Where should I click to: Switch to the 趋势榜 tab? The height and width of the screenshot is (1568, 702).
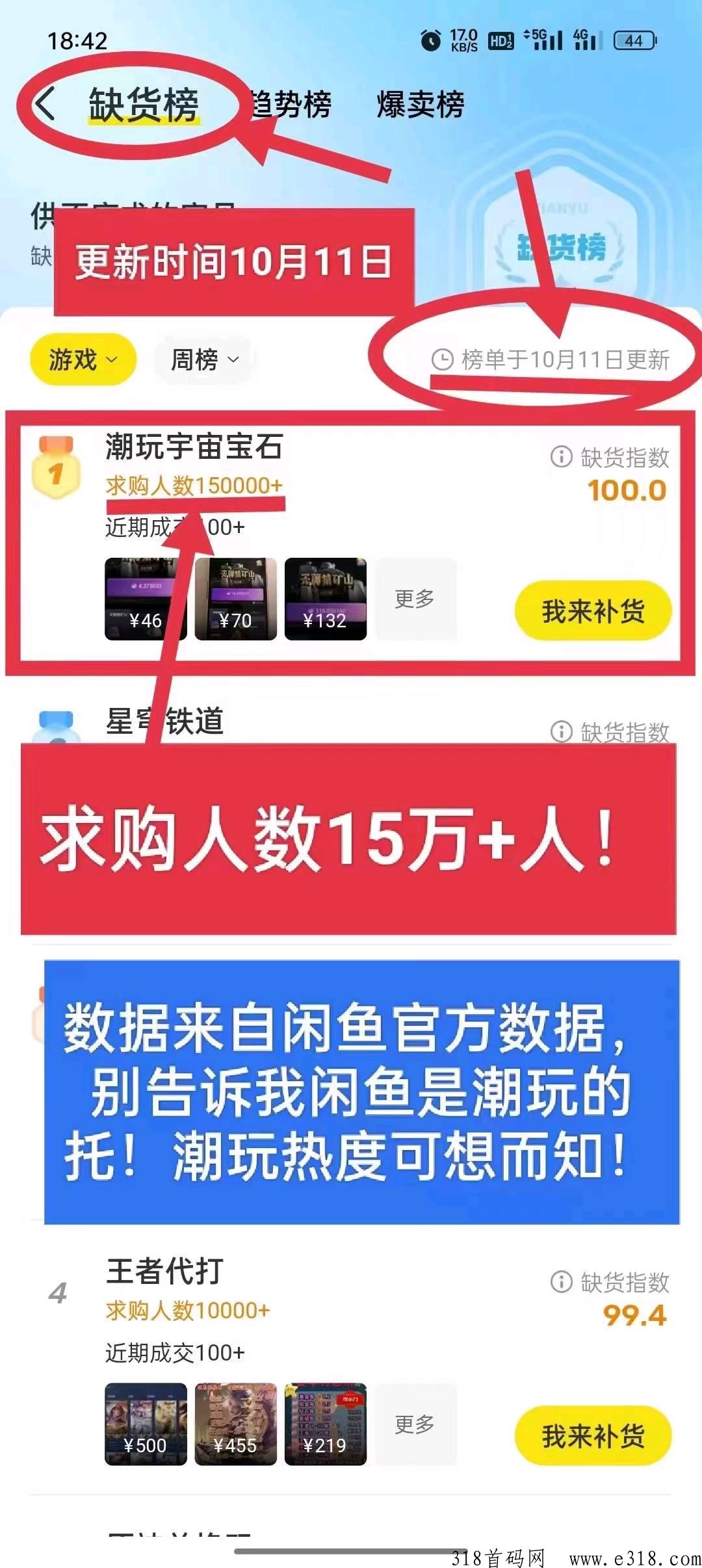coord(291,104)
